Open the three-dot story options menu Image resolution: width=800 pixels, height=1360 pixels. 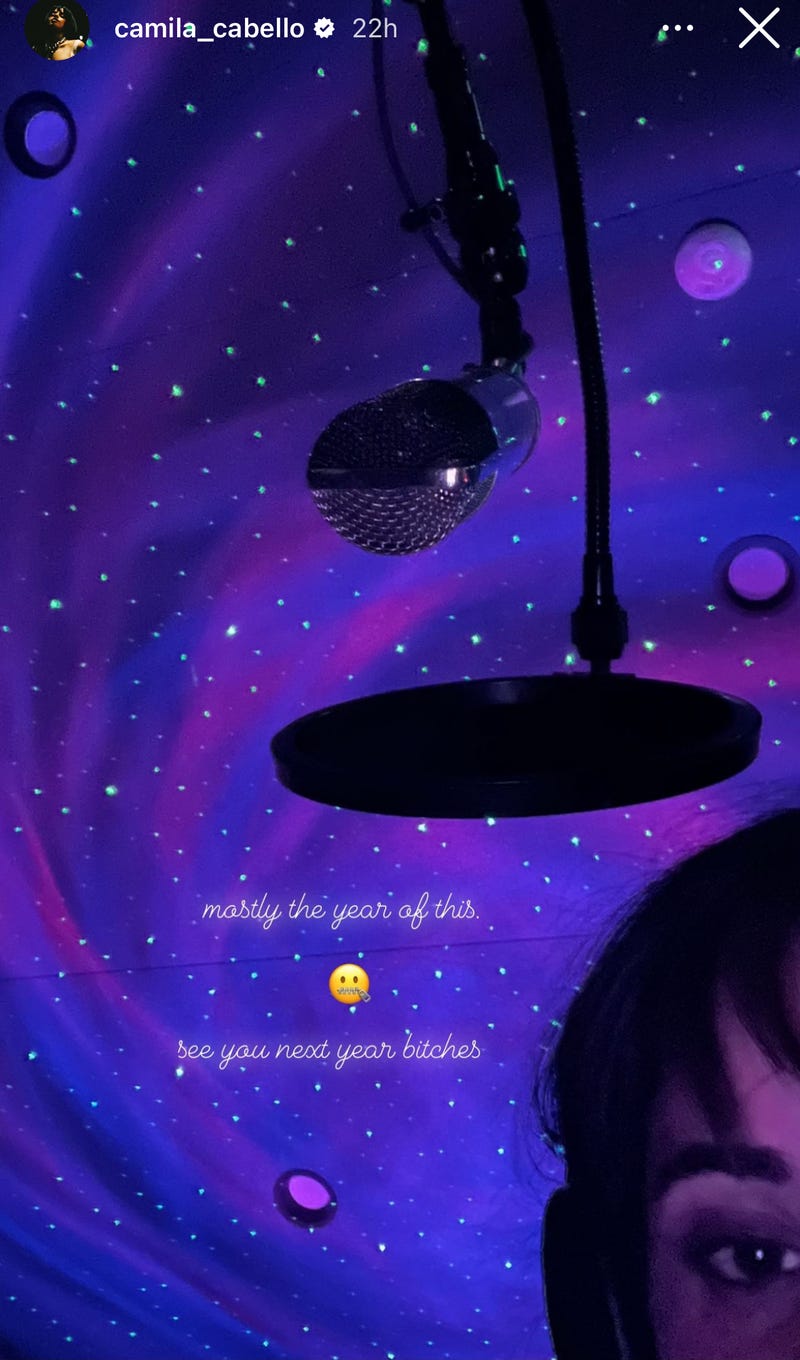tap(677, 29)
